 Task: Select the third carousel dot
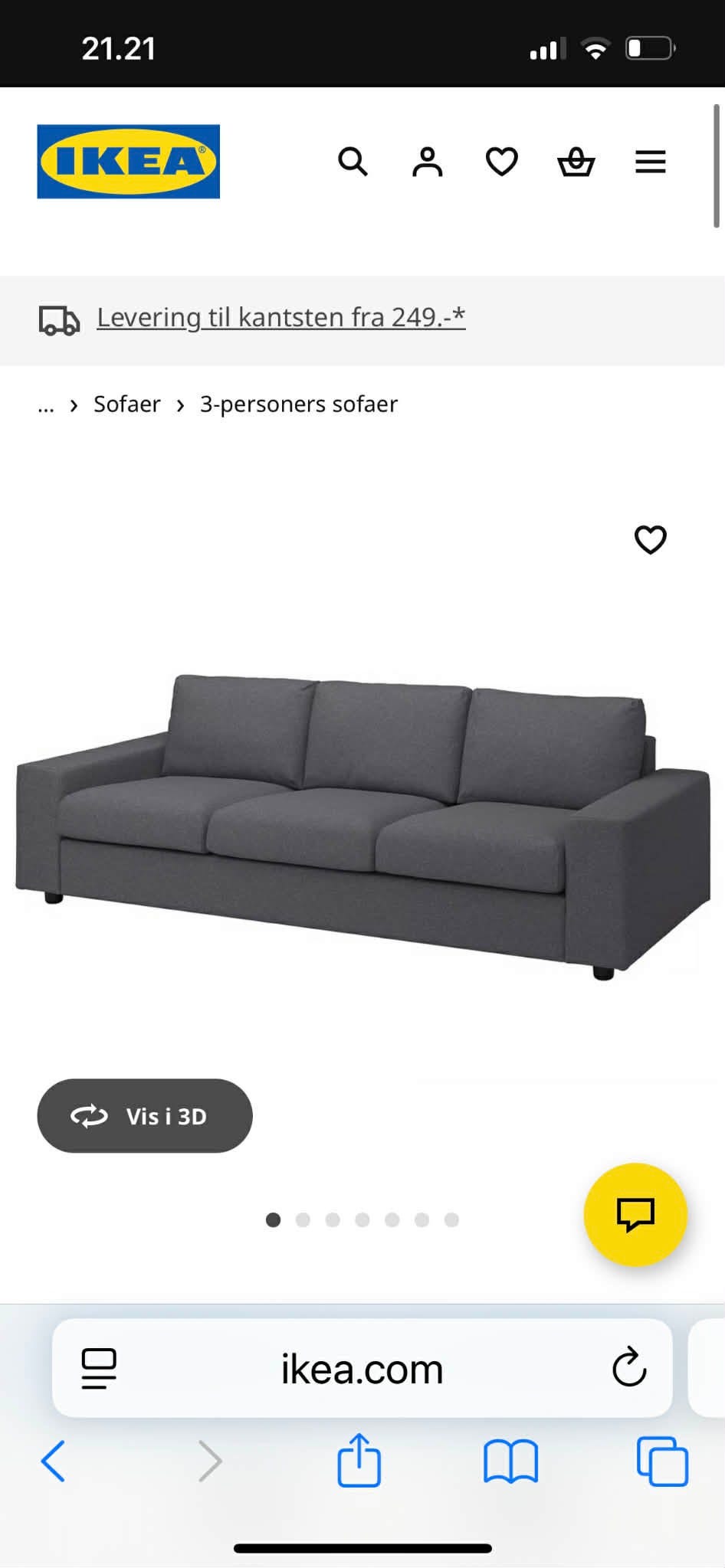(332, 1220)
